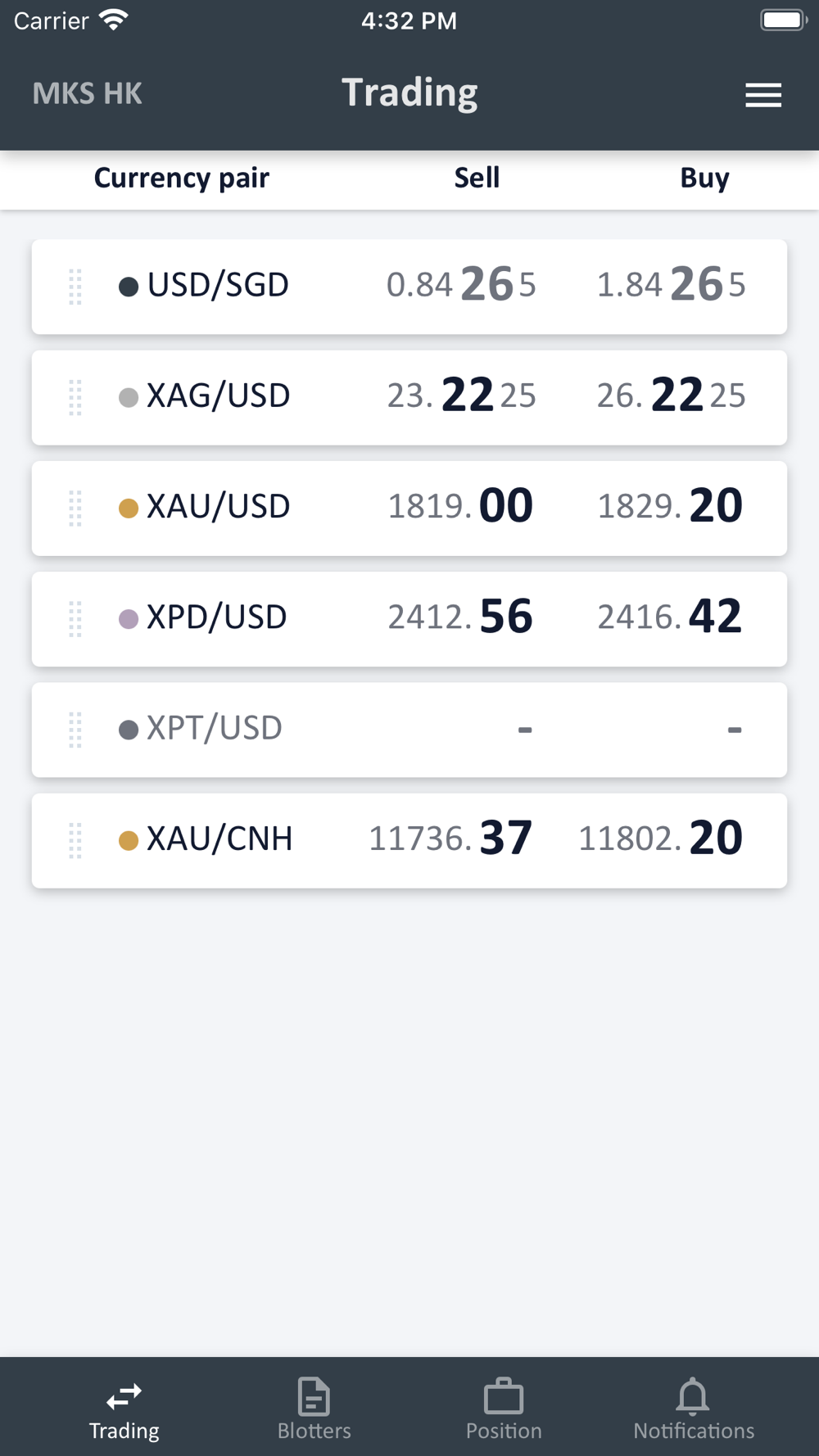Buy XAU/CNH at 11802.20

660,839
